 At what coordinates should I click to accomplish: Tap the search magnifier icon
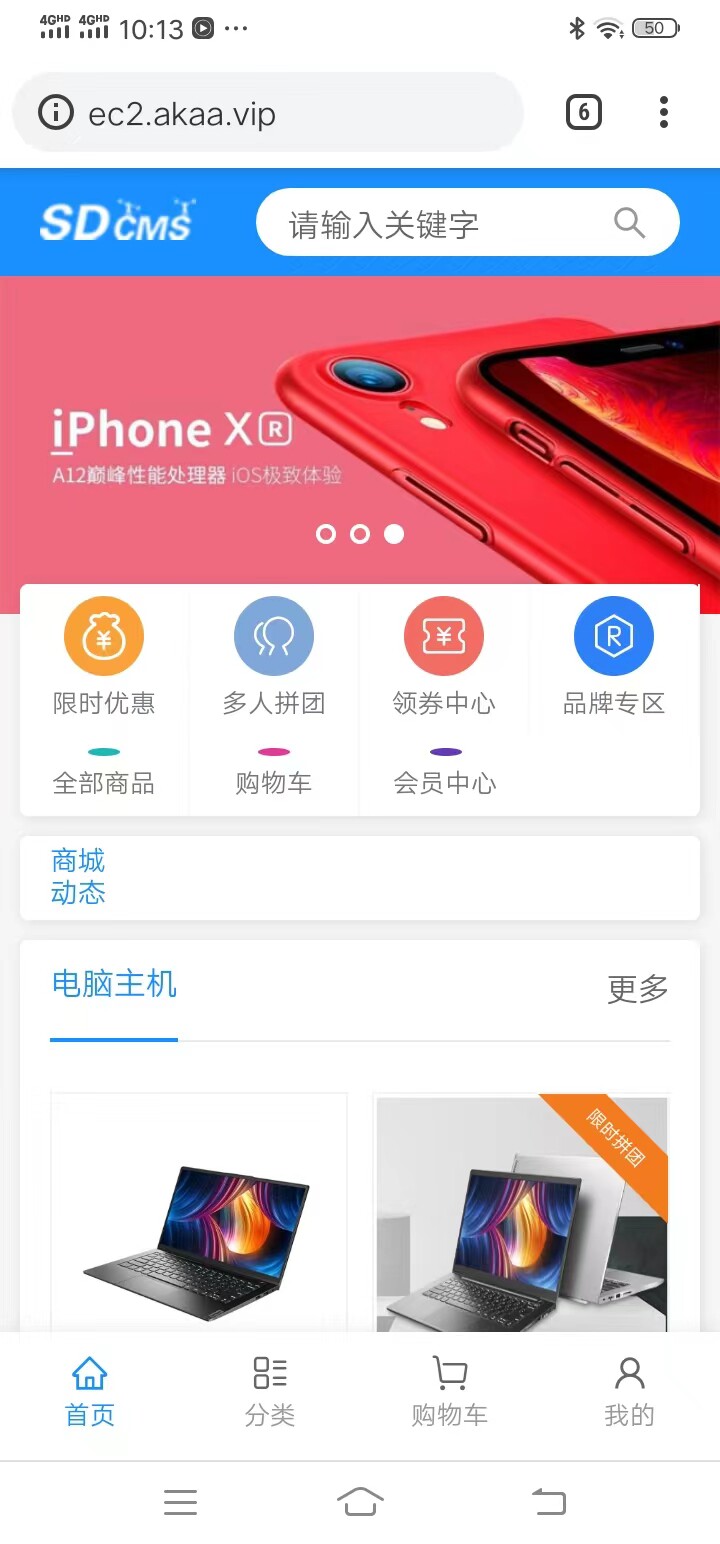629,222
